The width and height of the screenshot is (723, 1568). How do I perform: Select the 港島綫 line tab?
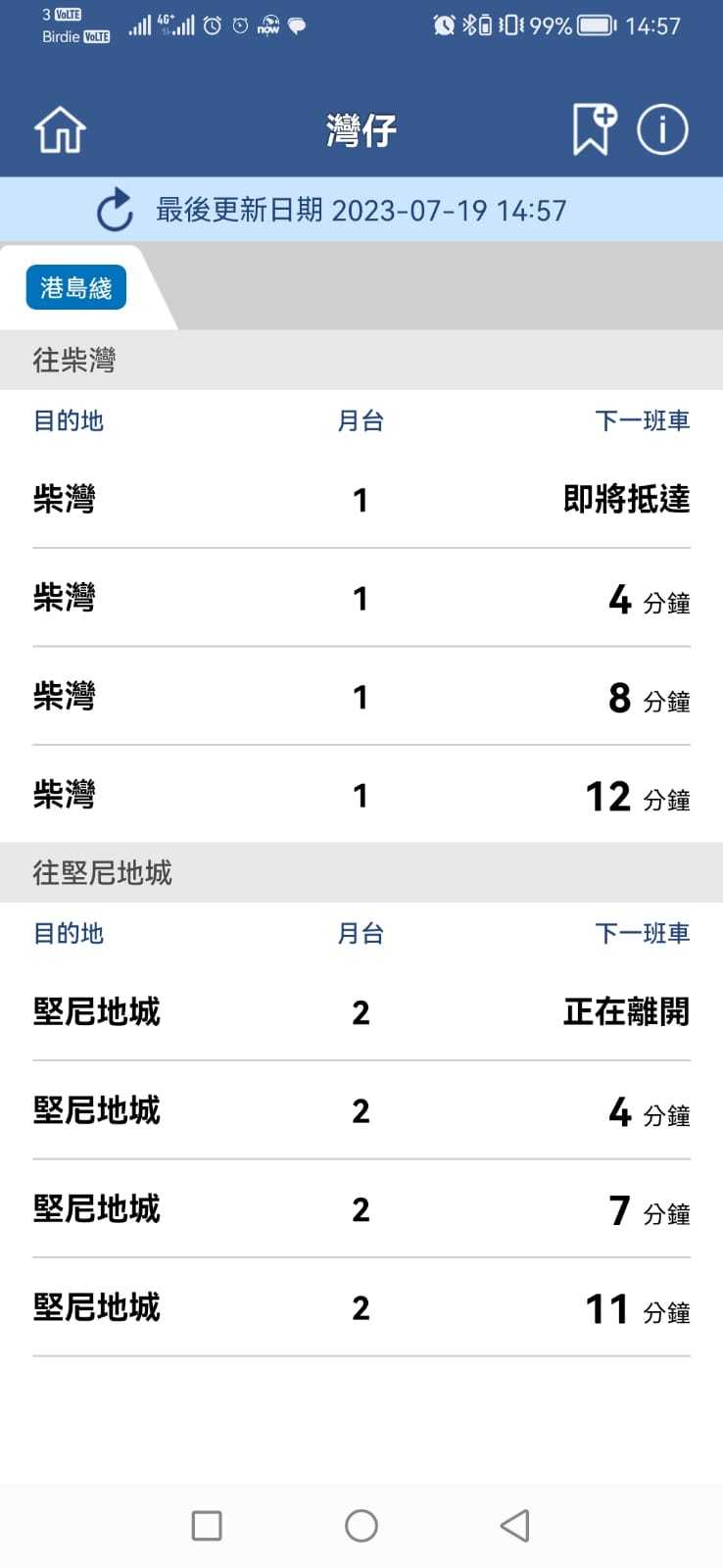(x=74, y=286)
